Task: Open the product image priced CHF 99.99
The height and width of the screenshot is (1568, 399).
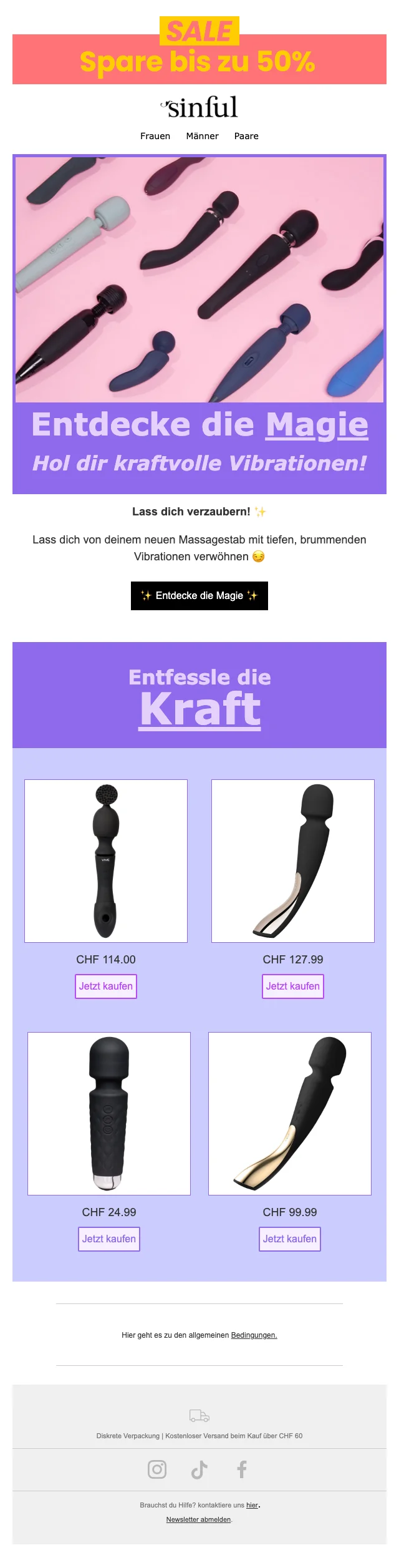Action: click(x=290, y=1113)
